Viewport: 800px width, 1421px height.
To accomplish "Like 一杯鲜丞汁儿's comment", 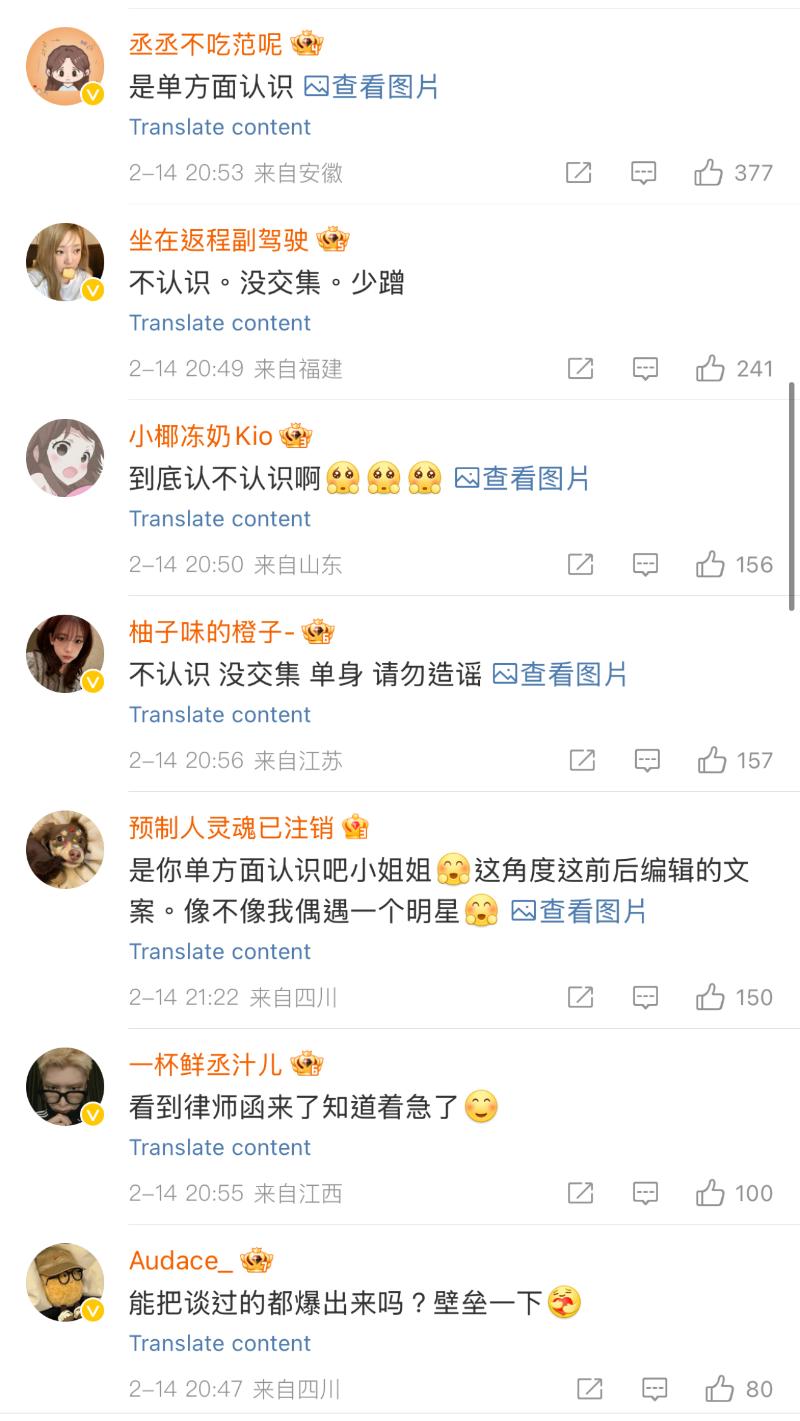I will (x=711, y=1193).
